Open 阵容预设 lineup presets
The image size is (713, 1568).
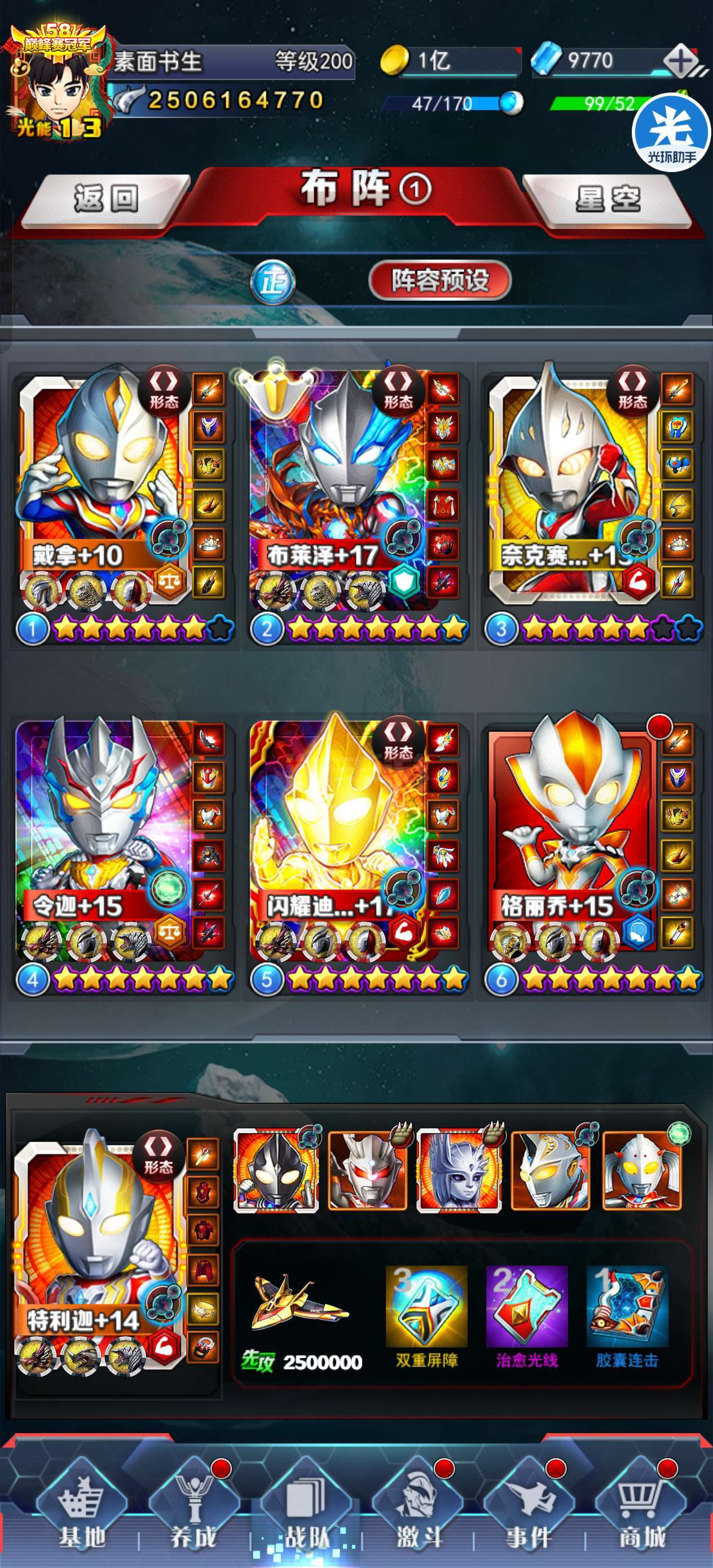439,281
